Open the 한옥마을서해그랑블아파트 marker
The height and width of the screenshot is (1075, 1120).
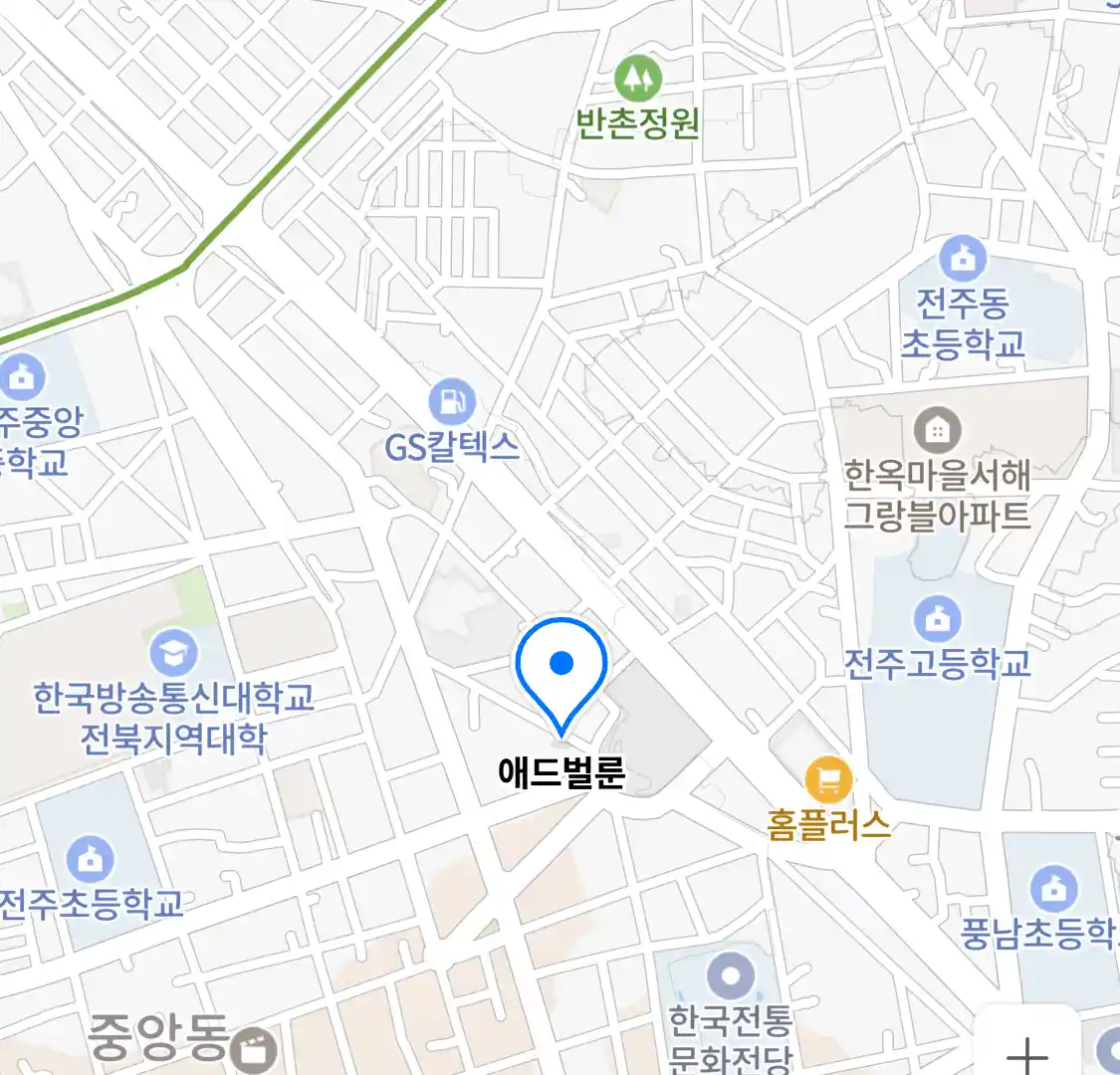(937, 431)
